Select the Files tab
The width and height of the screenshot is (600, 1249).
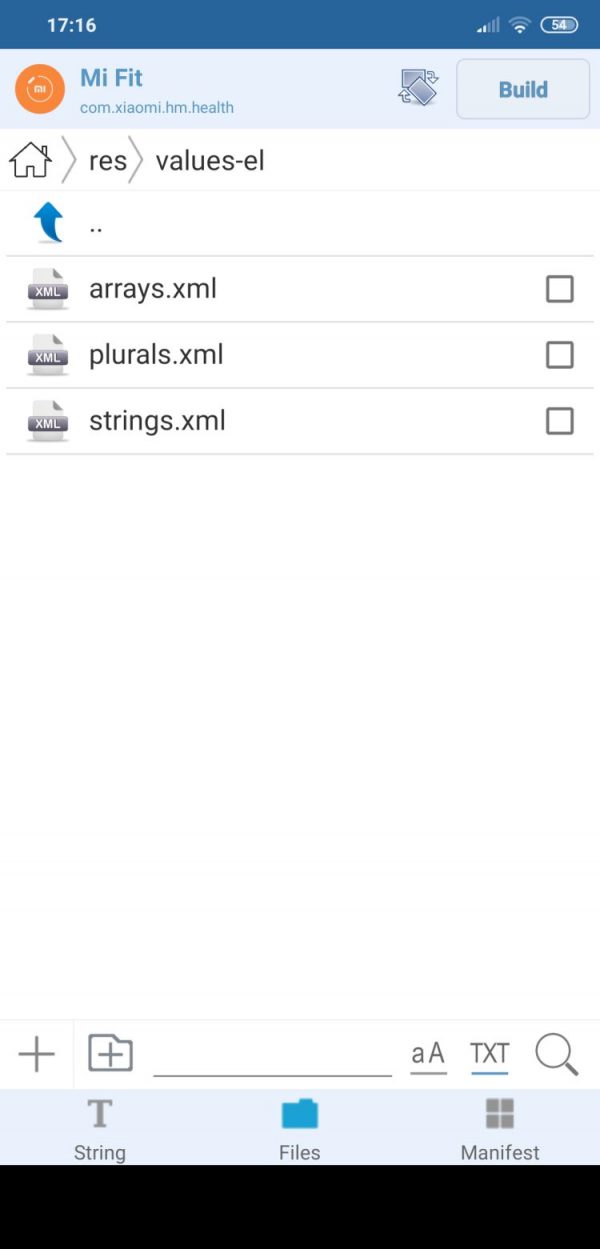pyautogui.click(x=300, y=1128)
